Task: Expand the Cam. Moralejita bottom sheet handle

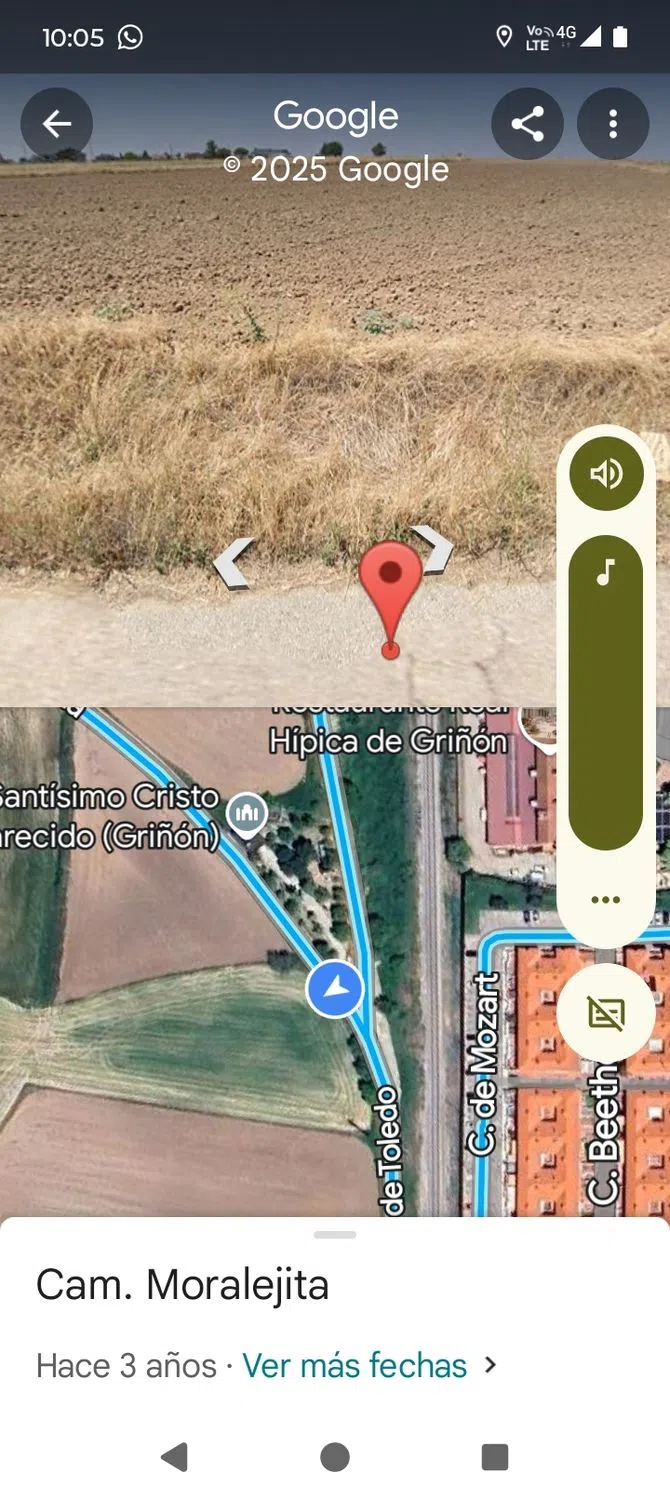Action: pyautogui.click(x=335, y=1235)
